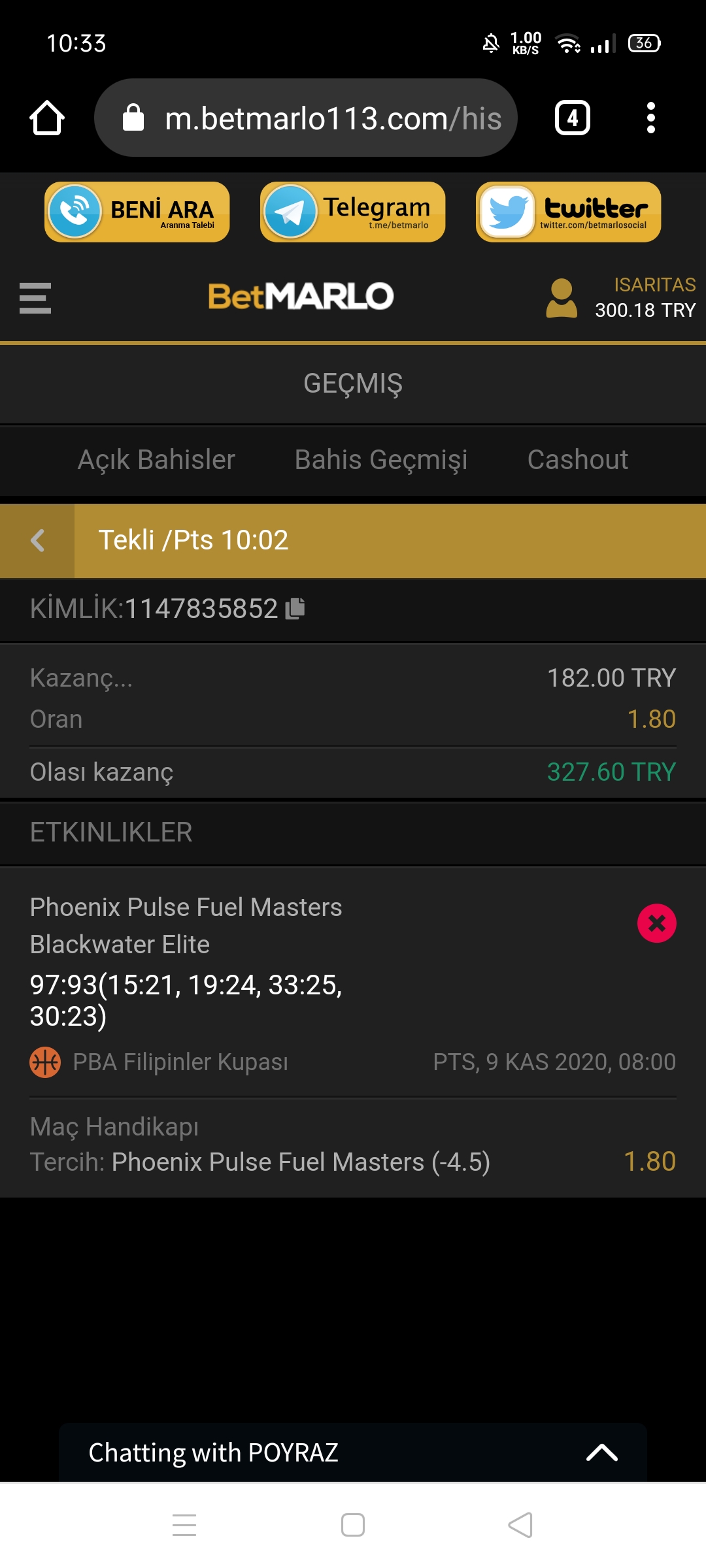This screenshot has height=1568, width=706.
Task: Open the Twitter page link
Action: coord(569,212)
